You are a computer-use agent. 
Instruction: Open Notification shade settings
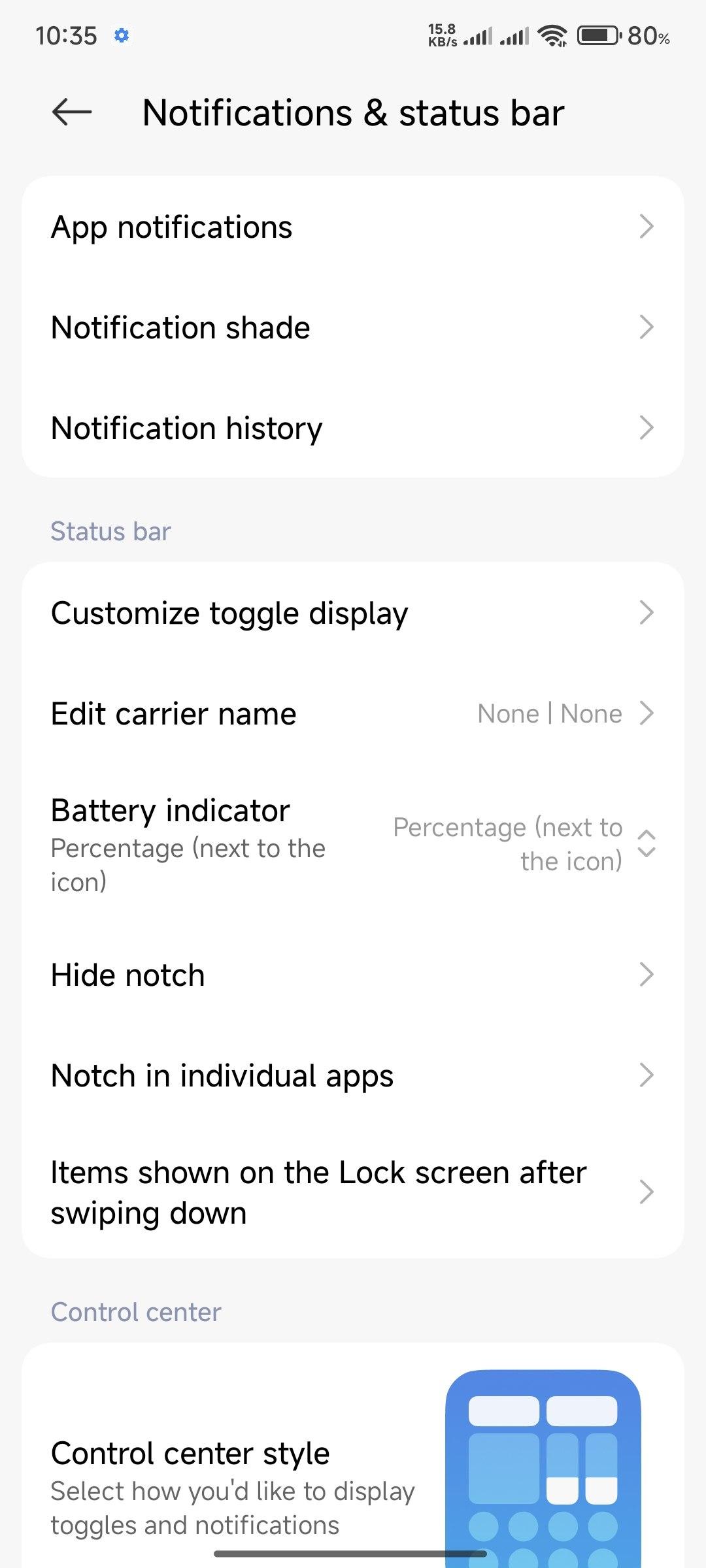[x=353, y=327]
